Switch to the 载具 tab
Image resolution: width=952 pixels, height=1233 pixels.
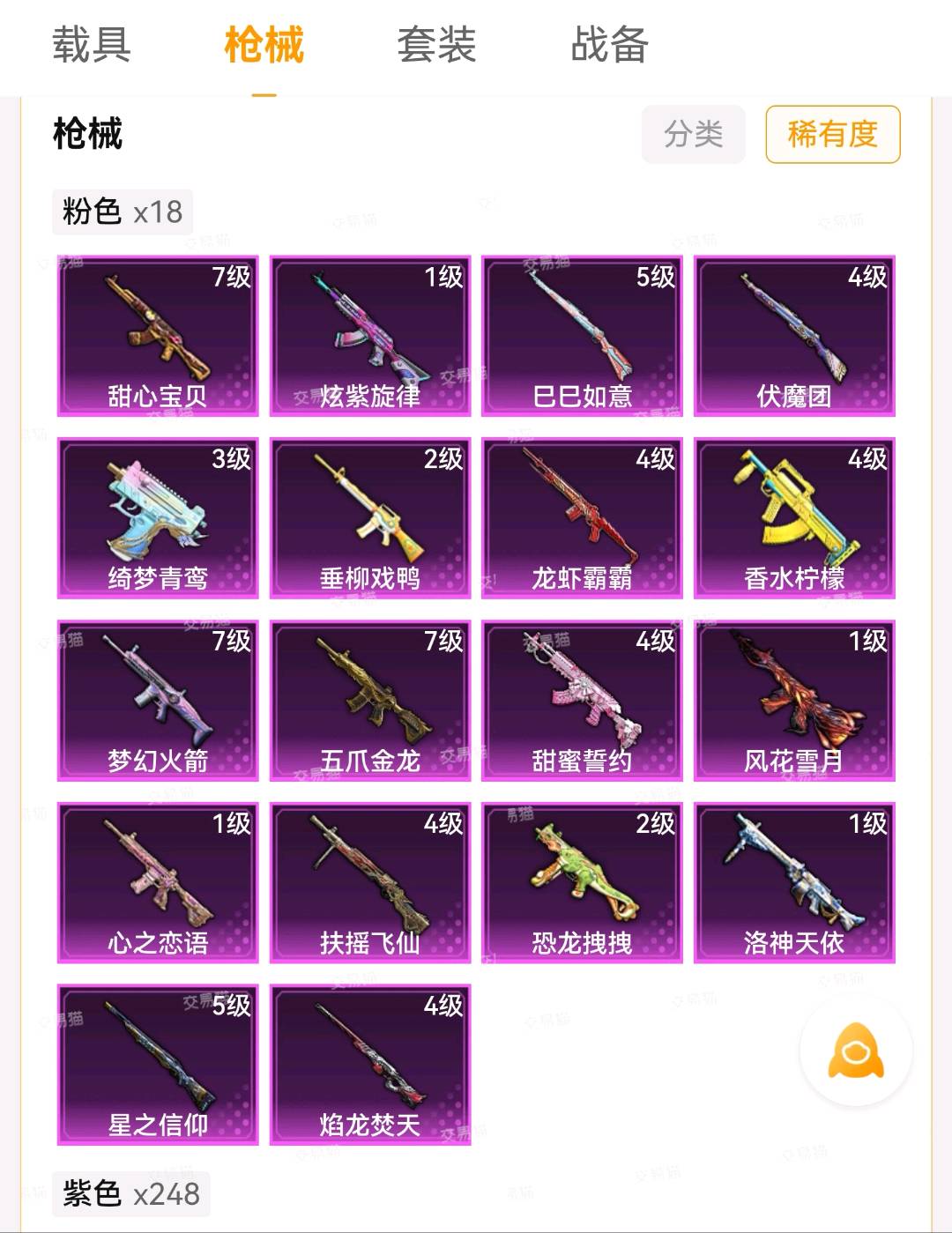click(92, 44)
